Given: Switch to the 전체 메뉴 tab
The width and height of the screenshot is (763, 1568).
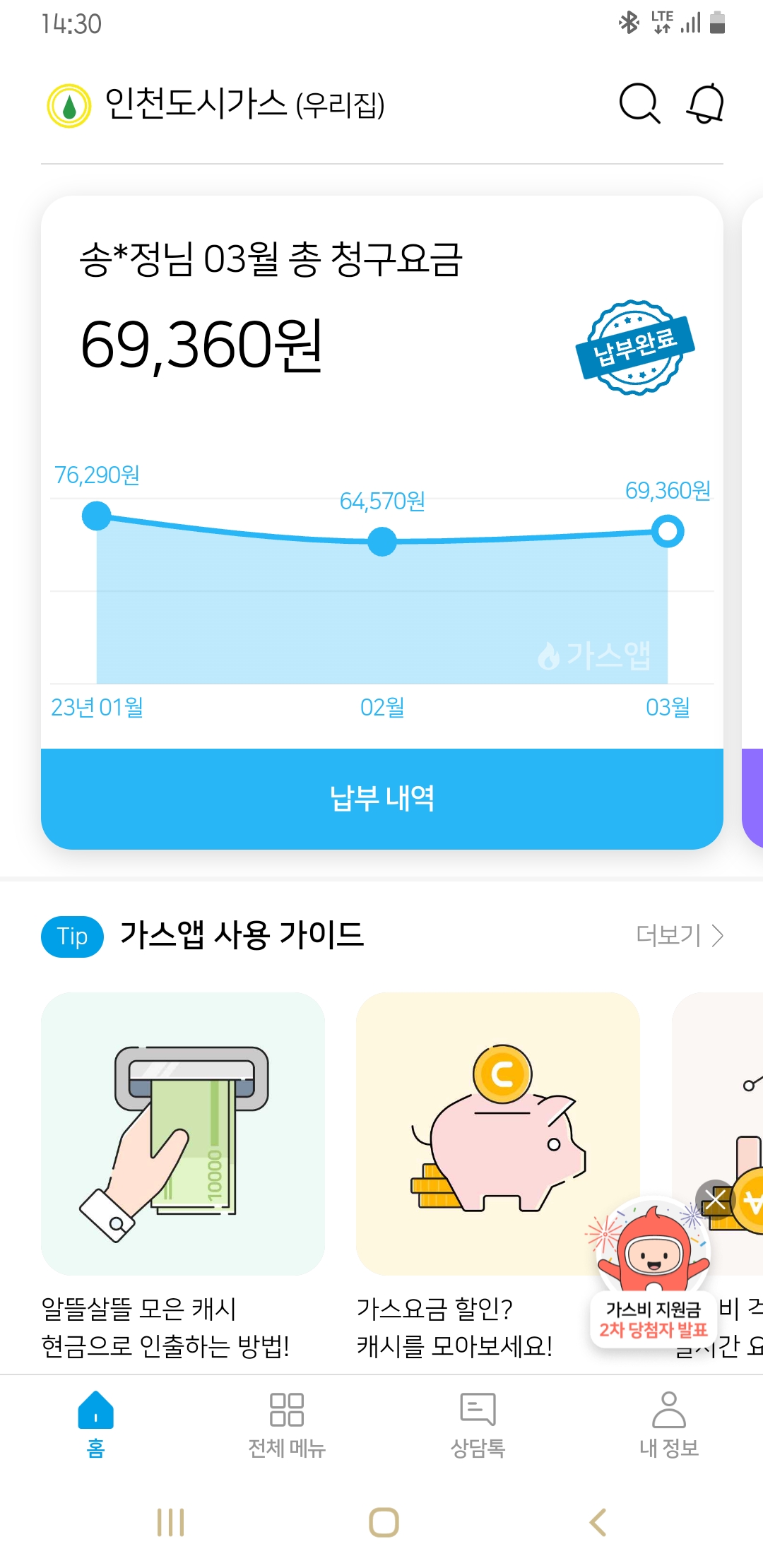Looking at the screenshot, I should pyautogui.click(x=286, y=1425).
